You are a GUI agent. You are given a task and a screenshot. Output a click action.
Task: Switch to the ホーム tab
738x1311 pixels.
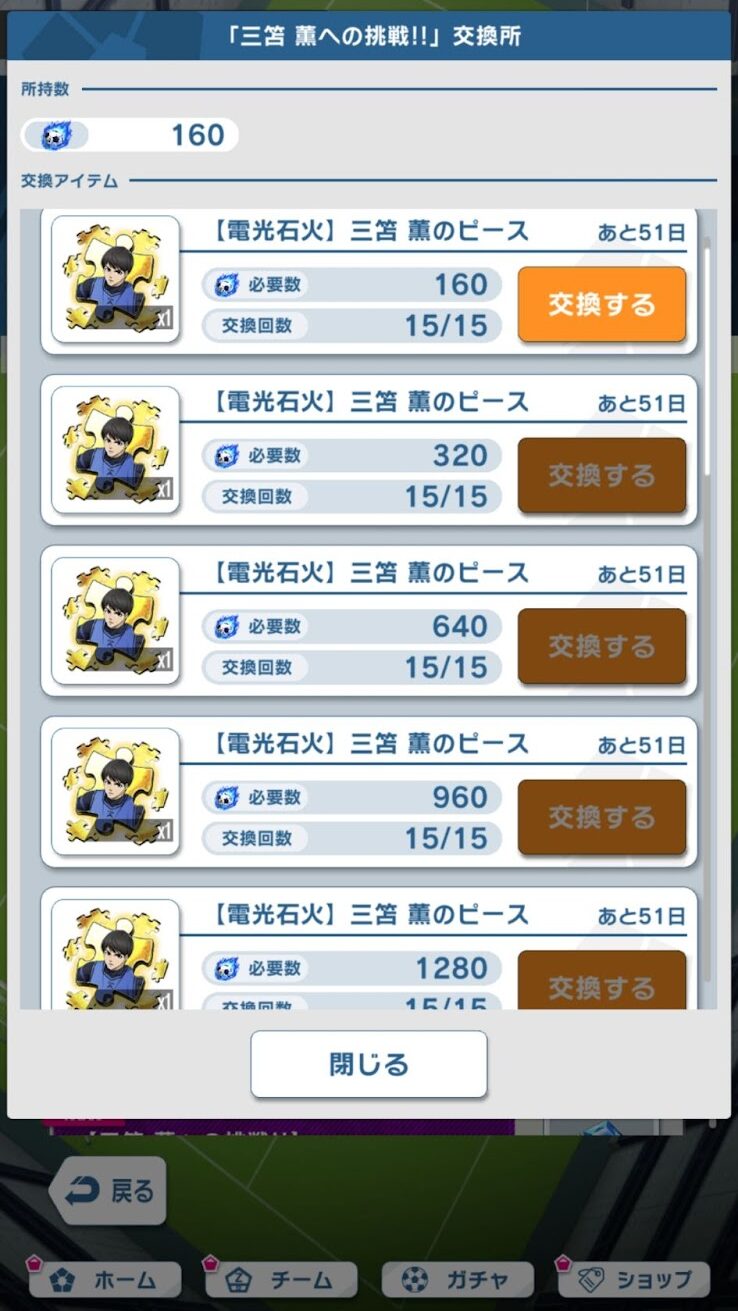[x=106, y=1279]
